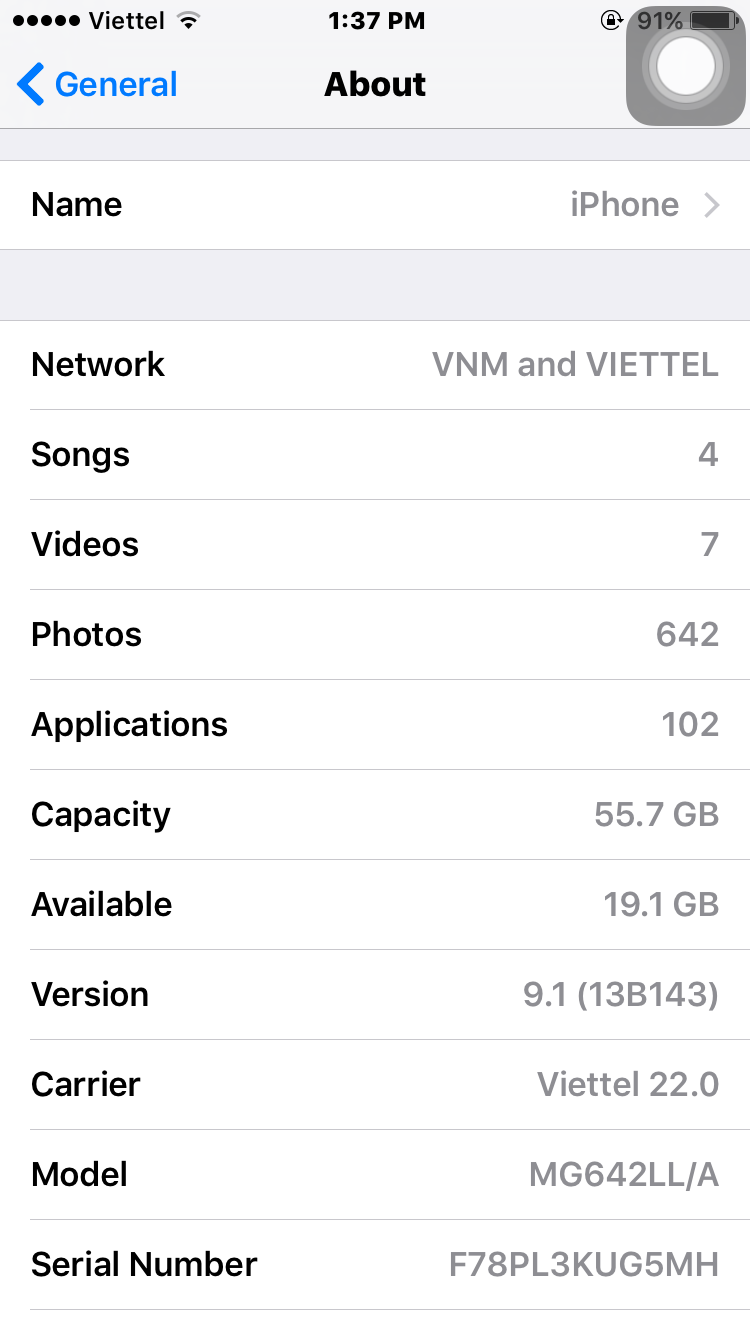Go back to General settings
Image resolution: width=750 pixels, height=1334 pixels.
pos(97,85)
